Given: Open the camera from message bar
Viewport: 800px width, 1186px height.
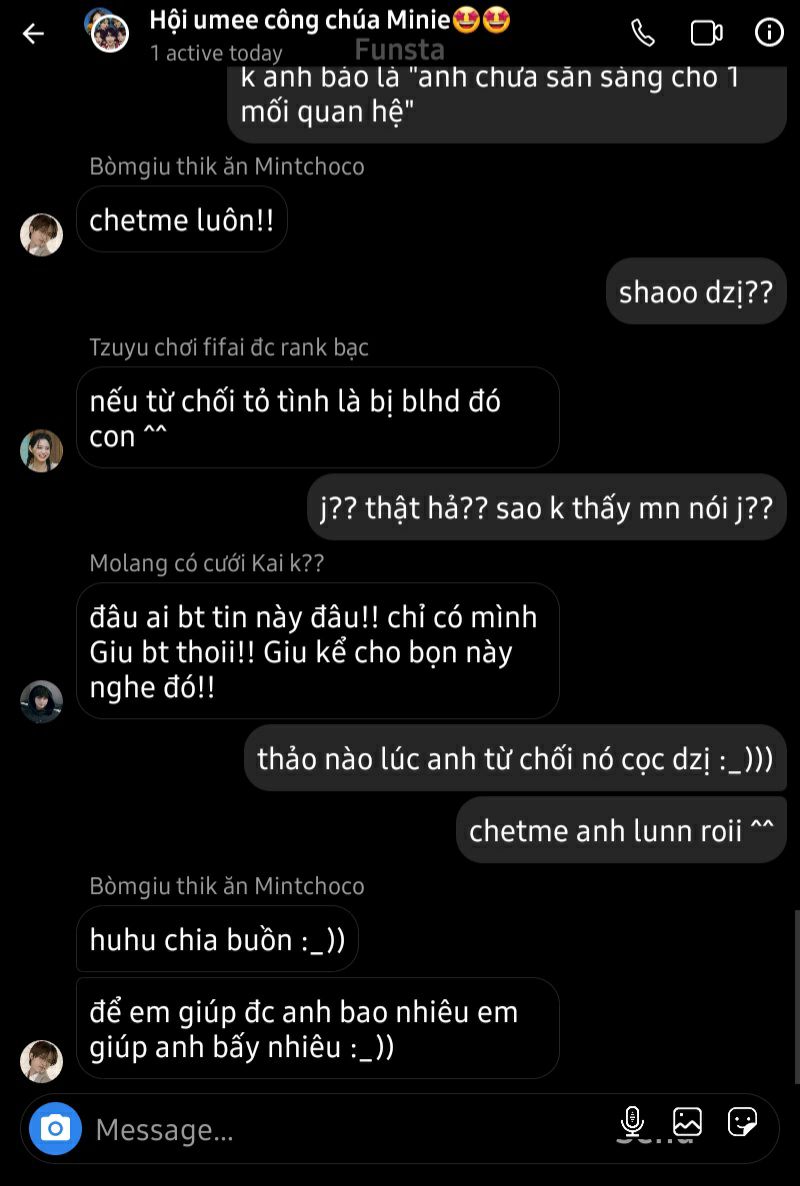Looking at the screenshot, I should coord(55,1129).
